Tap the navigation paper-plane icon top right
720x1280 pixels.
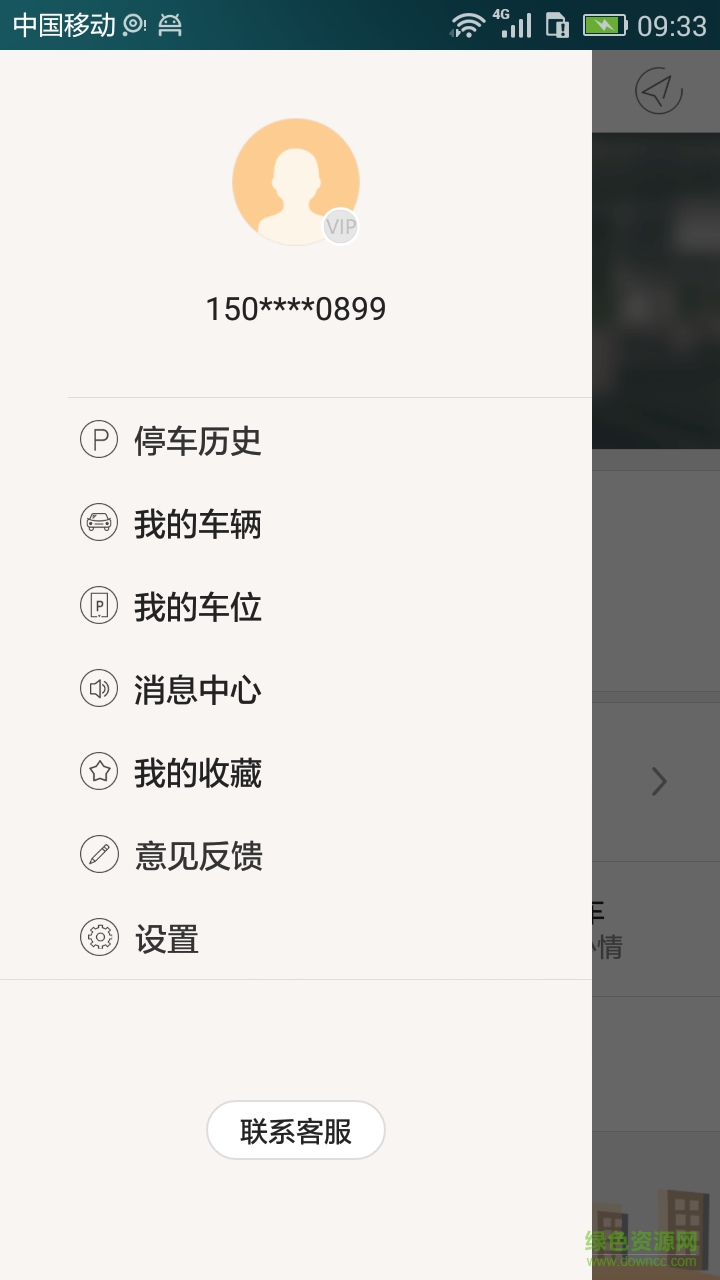[660, 89]
